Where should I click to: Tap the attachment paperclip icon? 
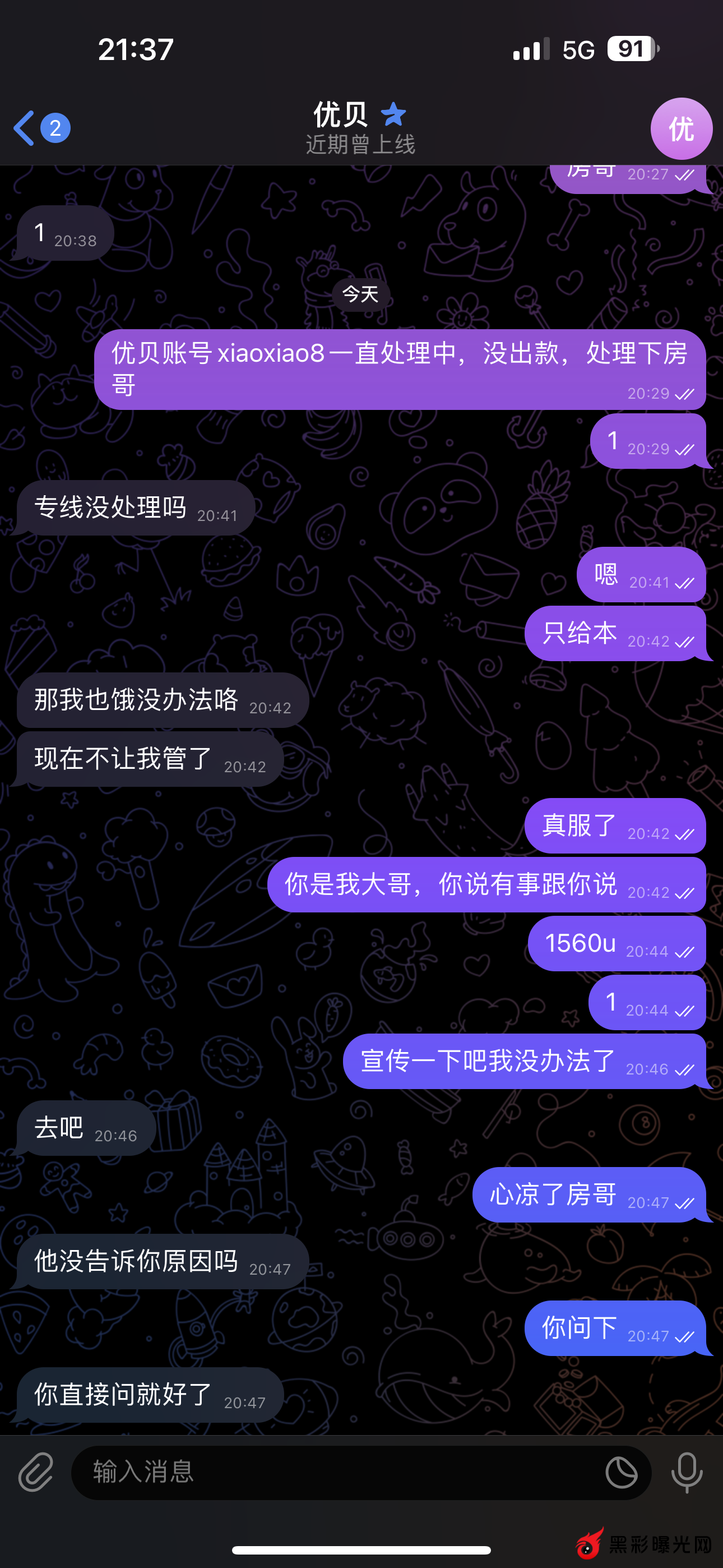(x=36, y=1473)
